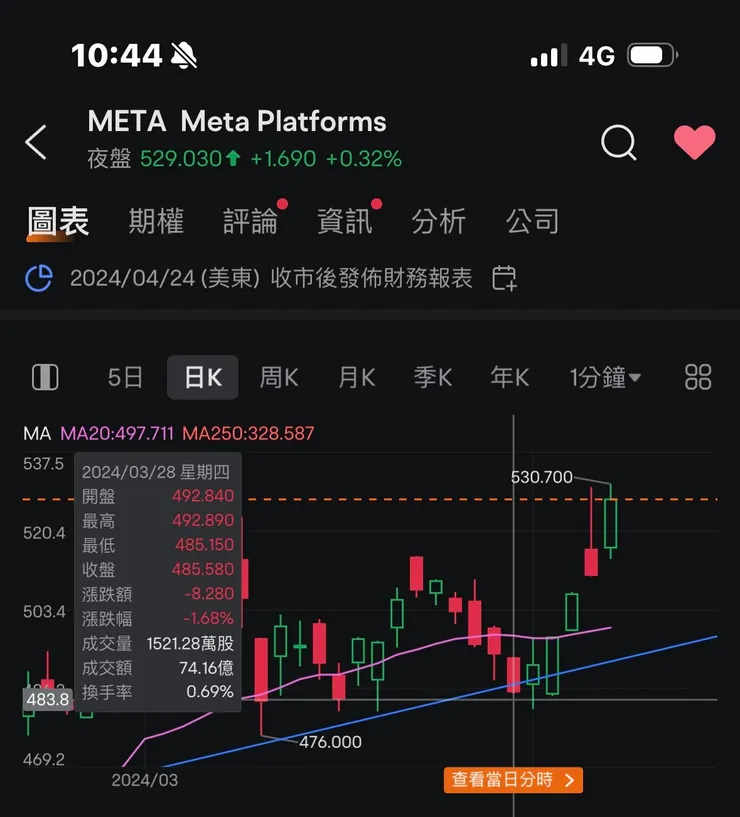Viewport: 740px width, 817px height.
Task: Tap the 查看當日分時 button
Action: (x=513, y=781)
